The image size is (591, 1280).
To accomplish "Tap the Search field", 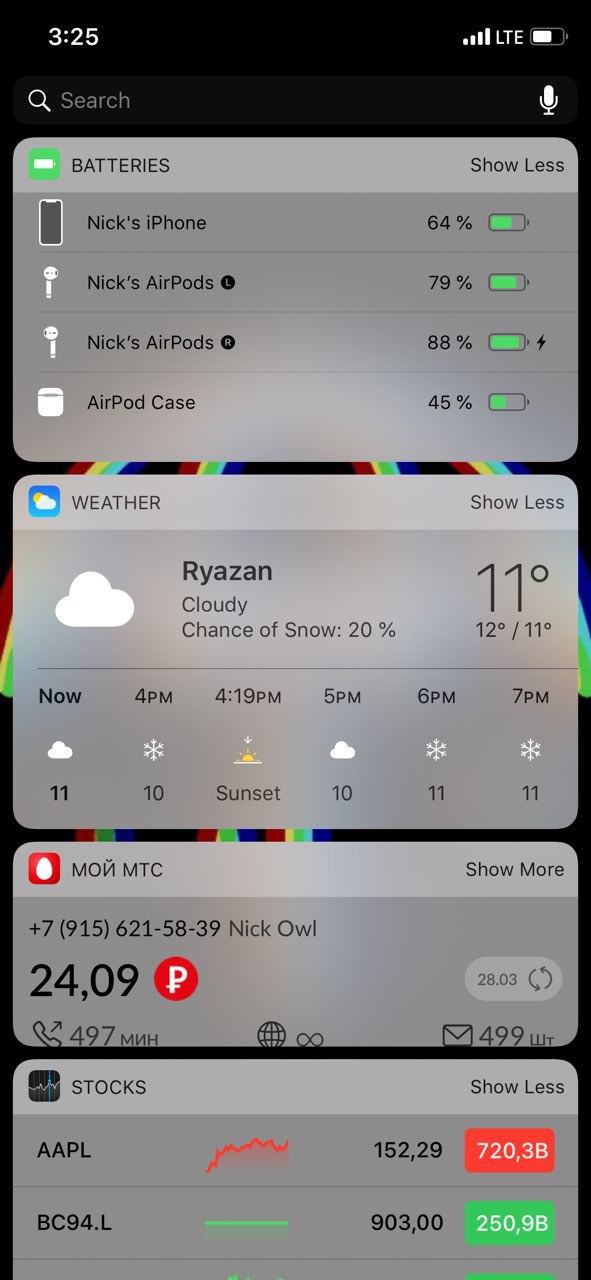I will tap(295, 100).
